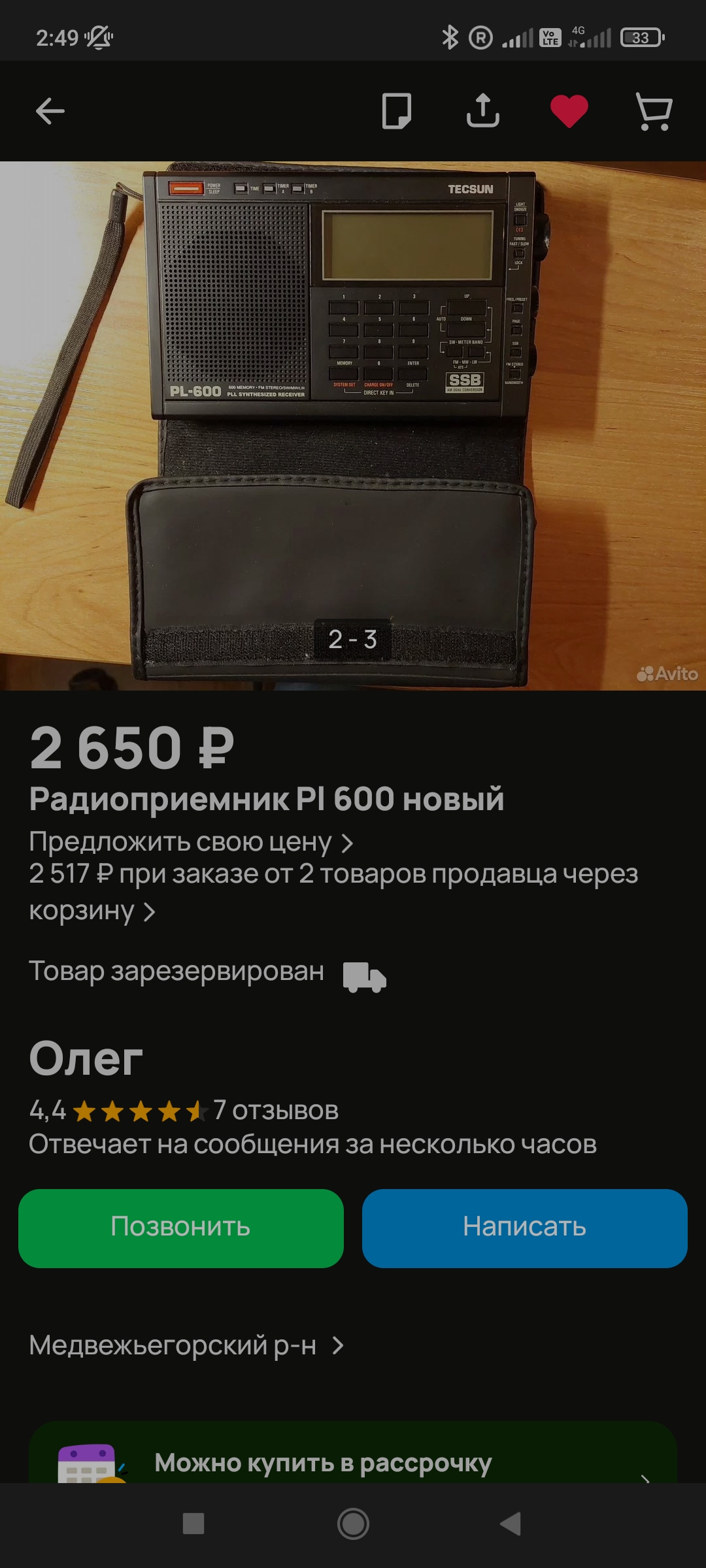The image size is (706, 1568).
Task: View the seller's 7 reviews
Action: pyautogui.click(x=276, y=1111)
